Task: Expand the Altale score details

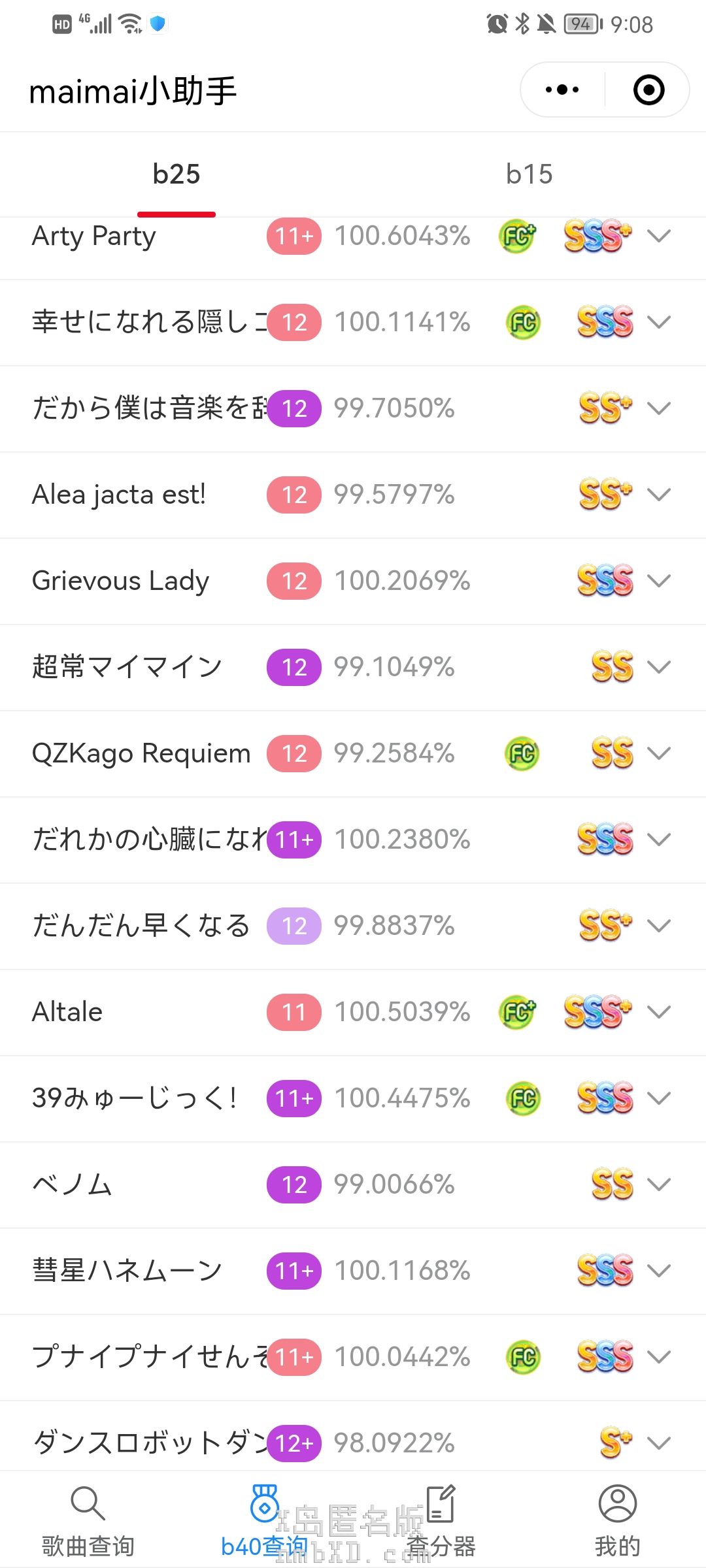Action: [x=659, y=1012]
